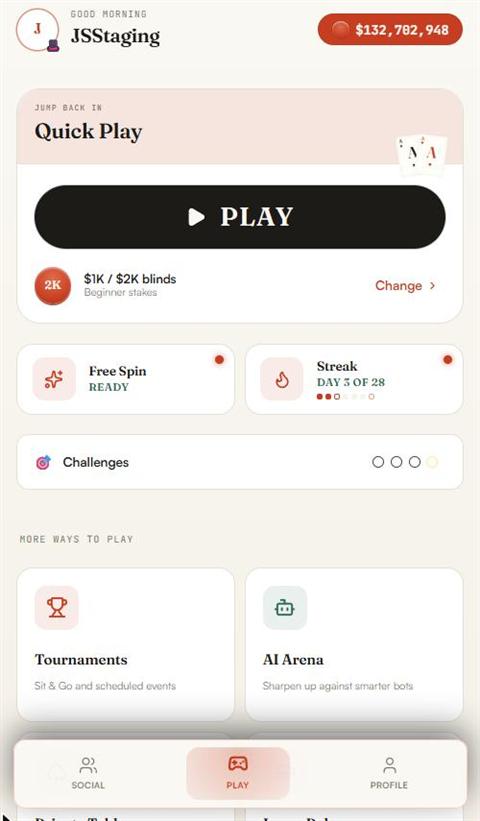
Task: Change the $1K / $2K blinds
Action: coord(405,285)
